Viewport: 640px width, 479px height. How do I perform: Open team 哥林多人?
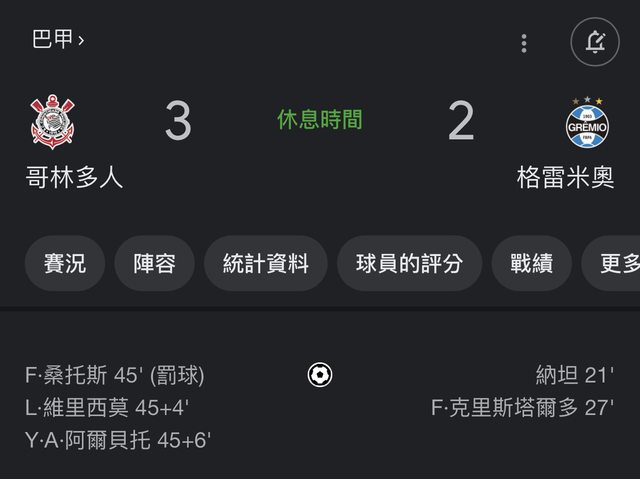[x=74, y=143]
